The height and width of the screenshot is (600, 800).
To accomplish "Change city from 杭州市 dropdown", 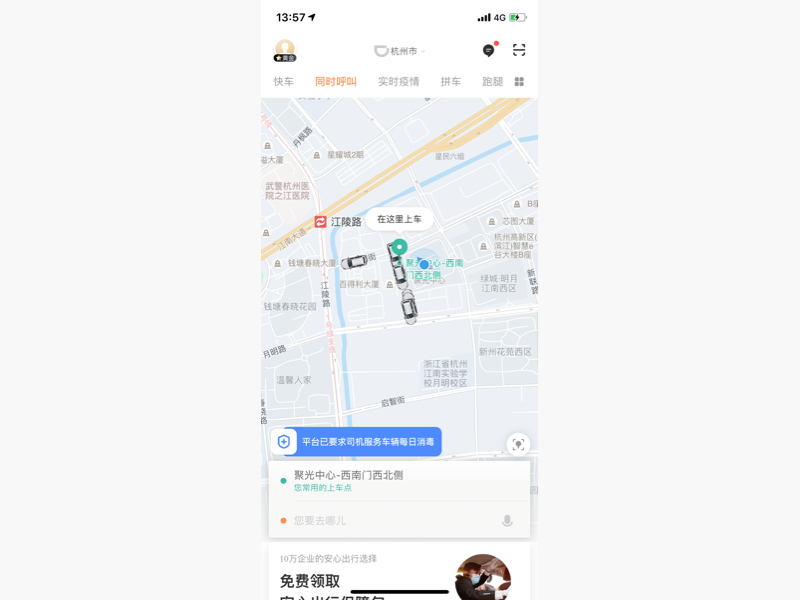I will click(400, 51).
